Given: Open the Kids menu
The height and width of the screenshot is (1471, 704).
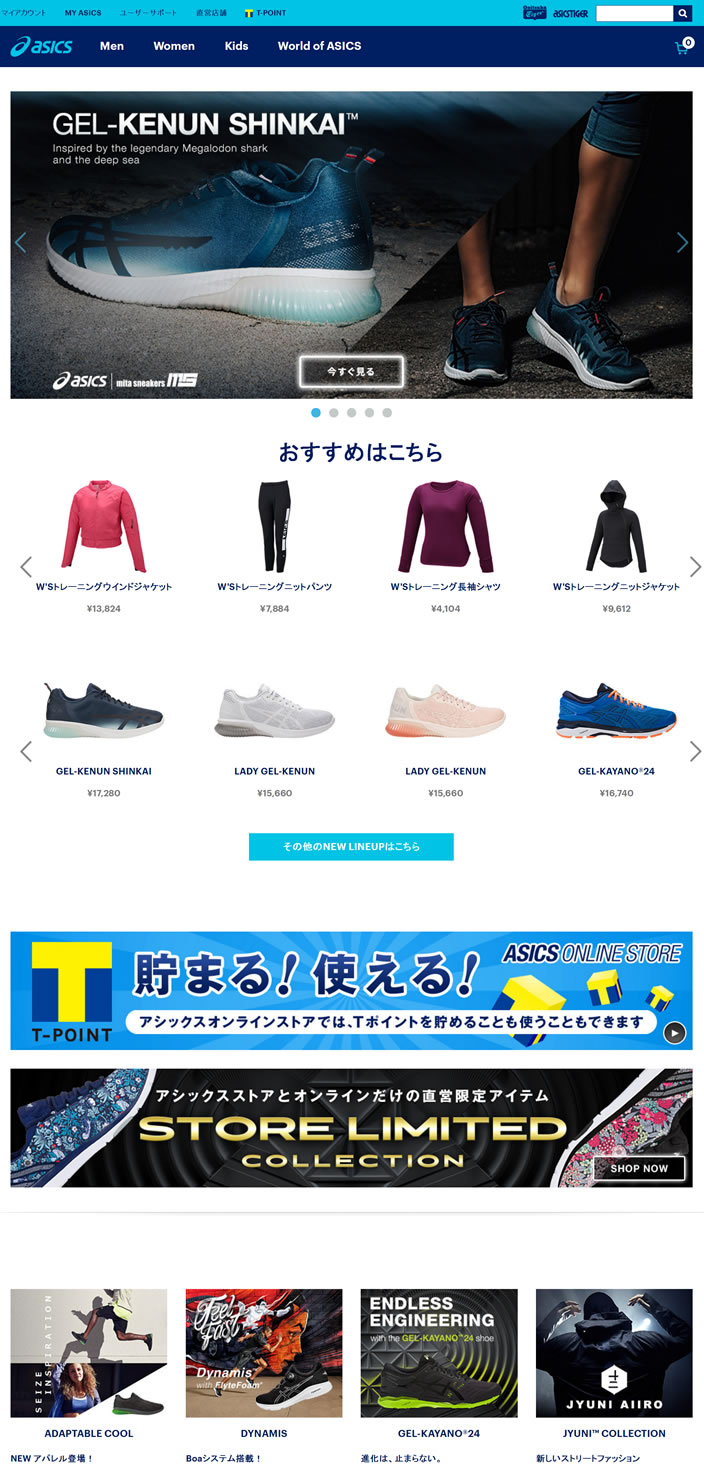Looking at the screenshot, I should 236,46.
